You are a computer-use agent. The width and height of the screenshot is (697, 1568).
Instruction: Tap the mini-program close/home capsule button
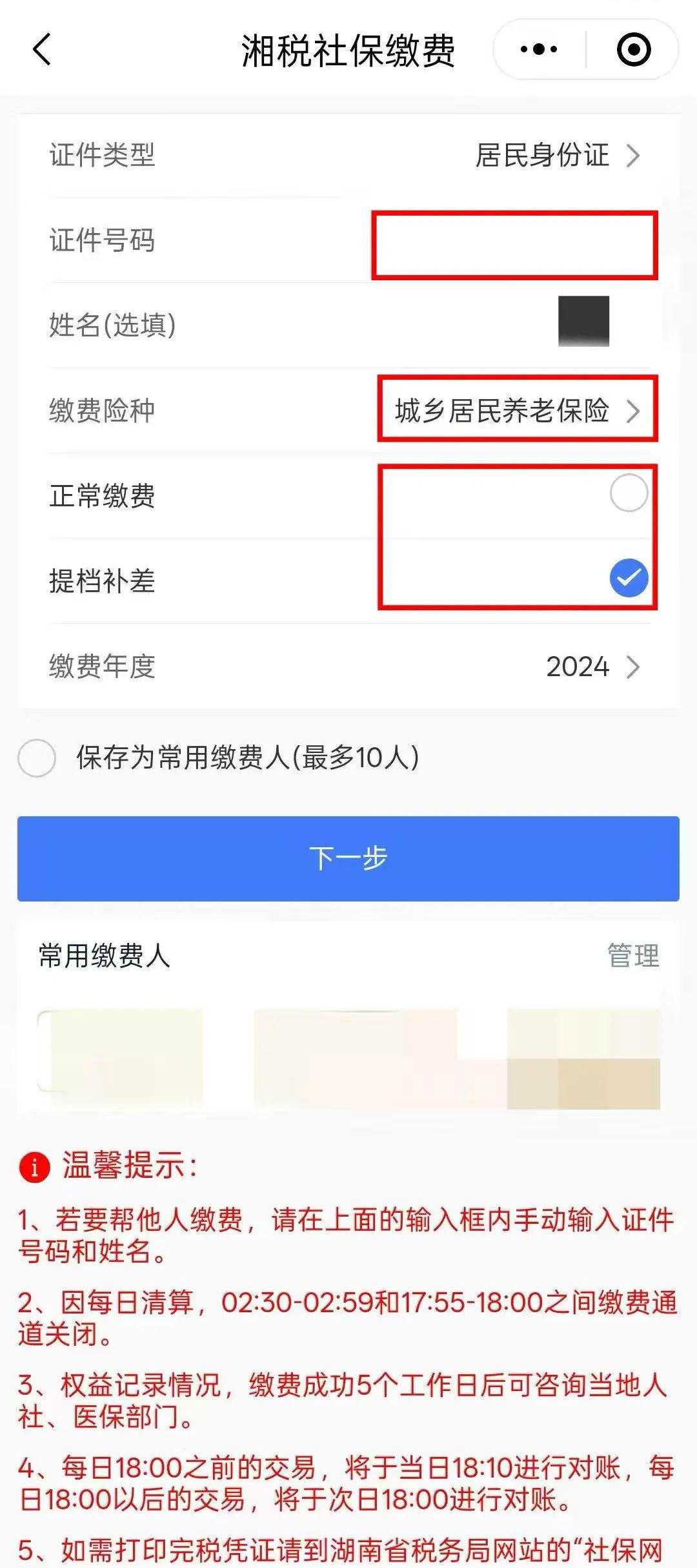click(x=634, y=48)
